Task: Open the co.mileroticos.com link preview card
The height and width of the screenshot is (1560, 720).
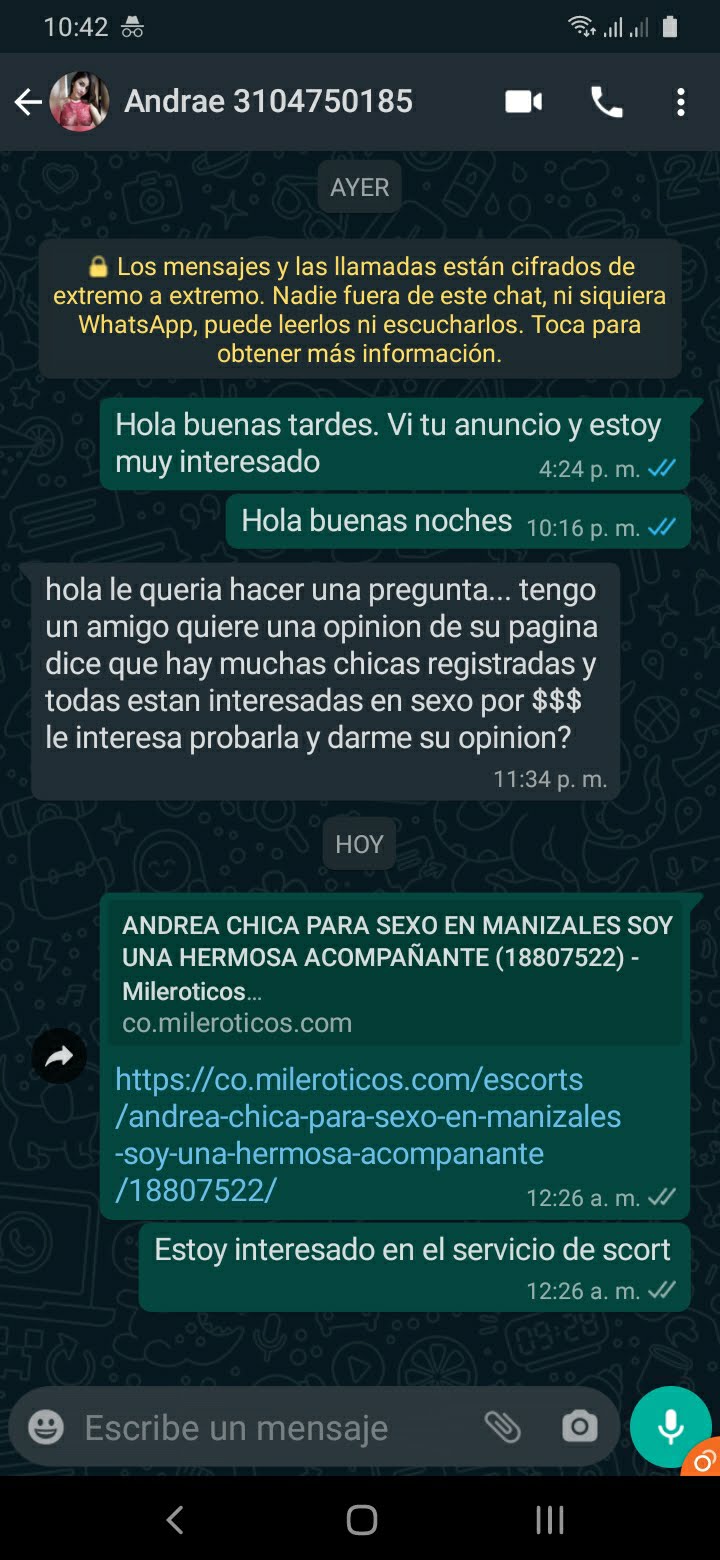Action: click(x=396, y=972)
